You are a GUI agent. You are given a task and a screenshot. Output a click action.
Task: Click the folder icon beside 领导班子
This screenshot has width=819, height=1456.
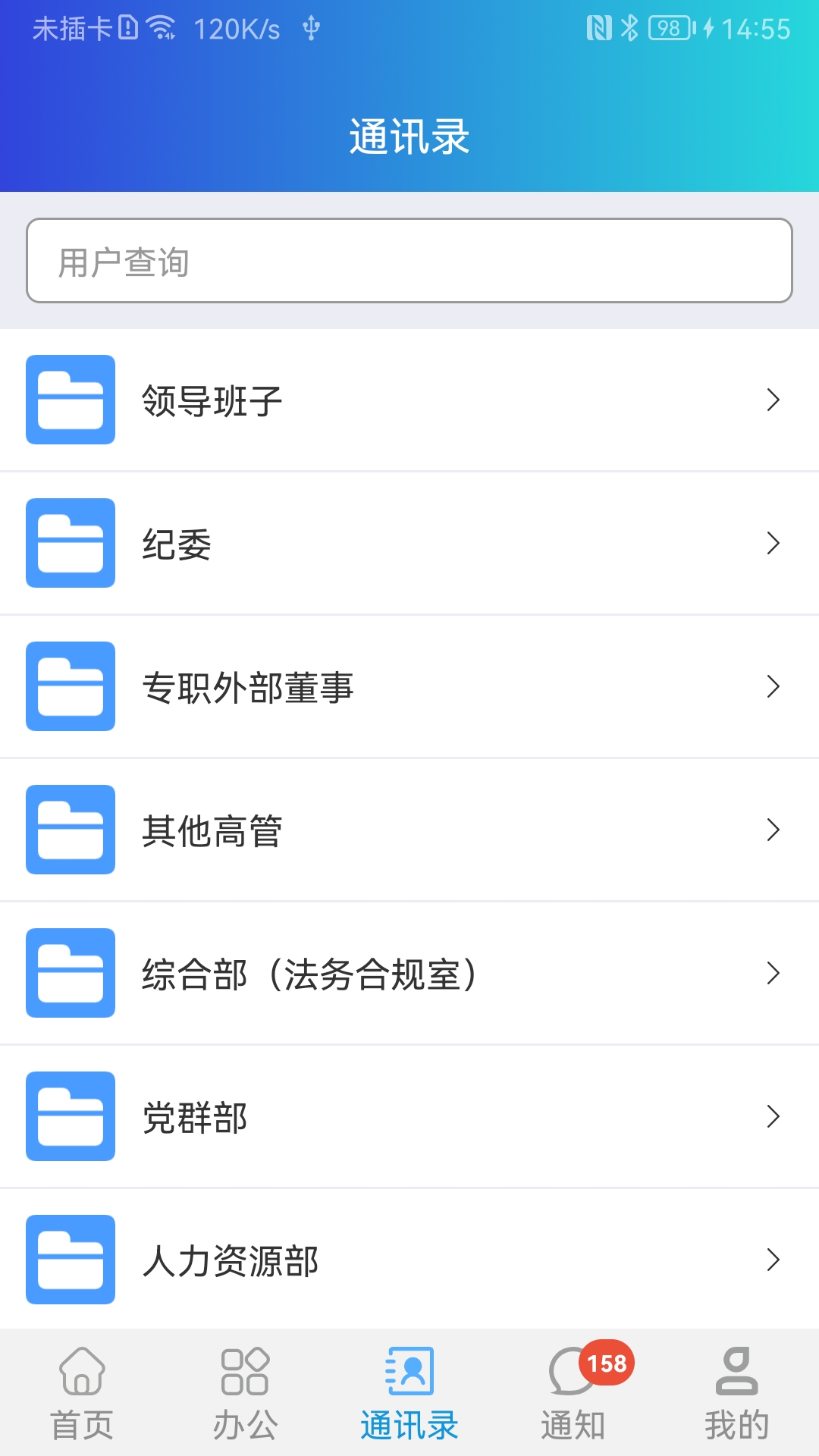click(x=70, y=401)
